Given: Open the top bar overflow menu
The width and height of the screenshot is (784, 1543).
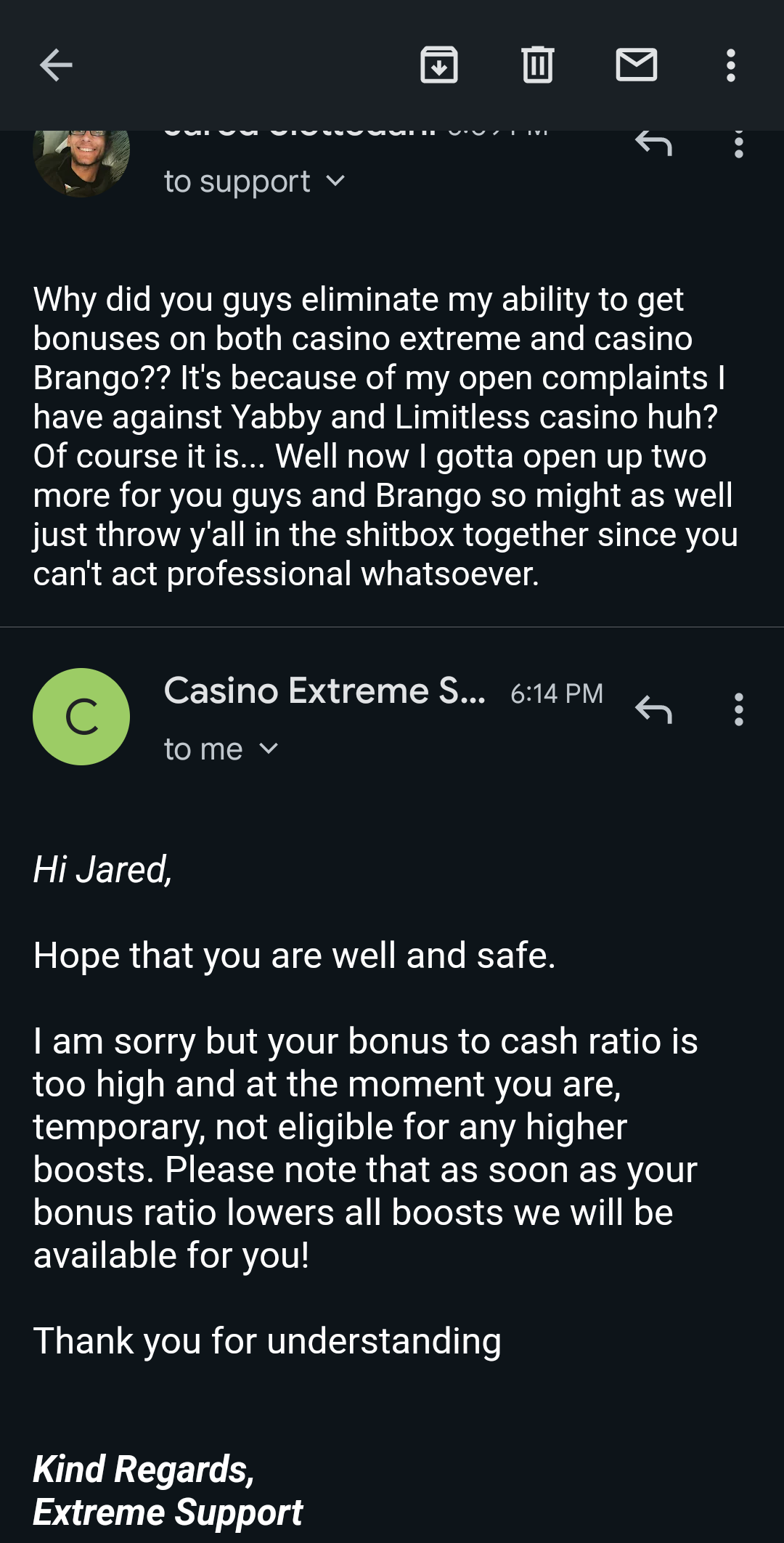Looking at the screenshot, I should click(x=731, y=65).
